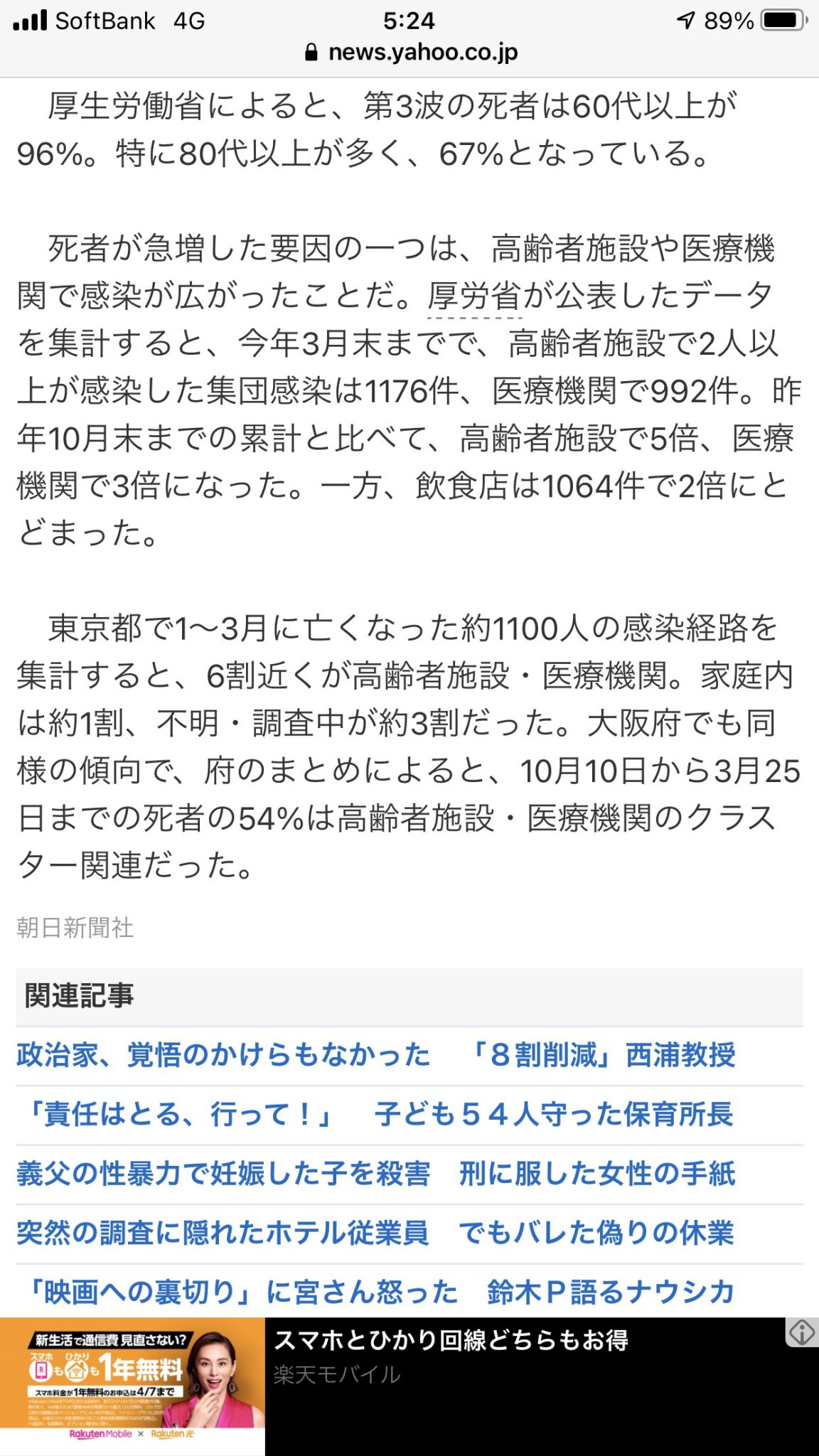819x1456 pixels.
Task: Tap the news.yahoo.co.jp address bar
Action: 412,52
